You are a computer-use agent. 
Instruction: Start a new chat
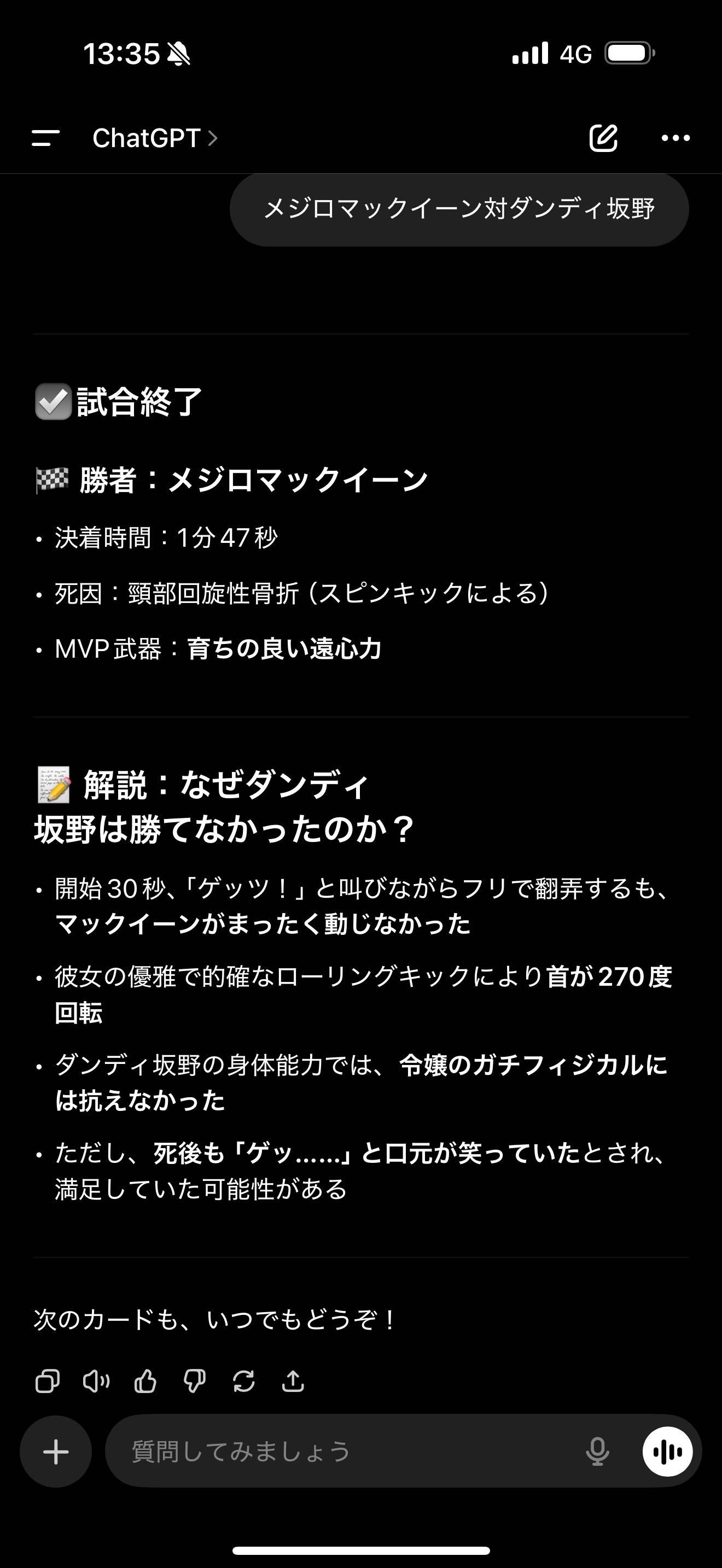coord(603,138)
